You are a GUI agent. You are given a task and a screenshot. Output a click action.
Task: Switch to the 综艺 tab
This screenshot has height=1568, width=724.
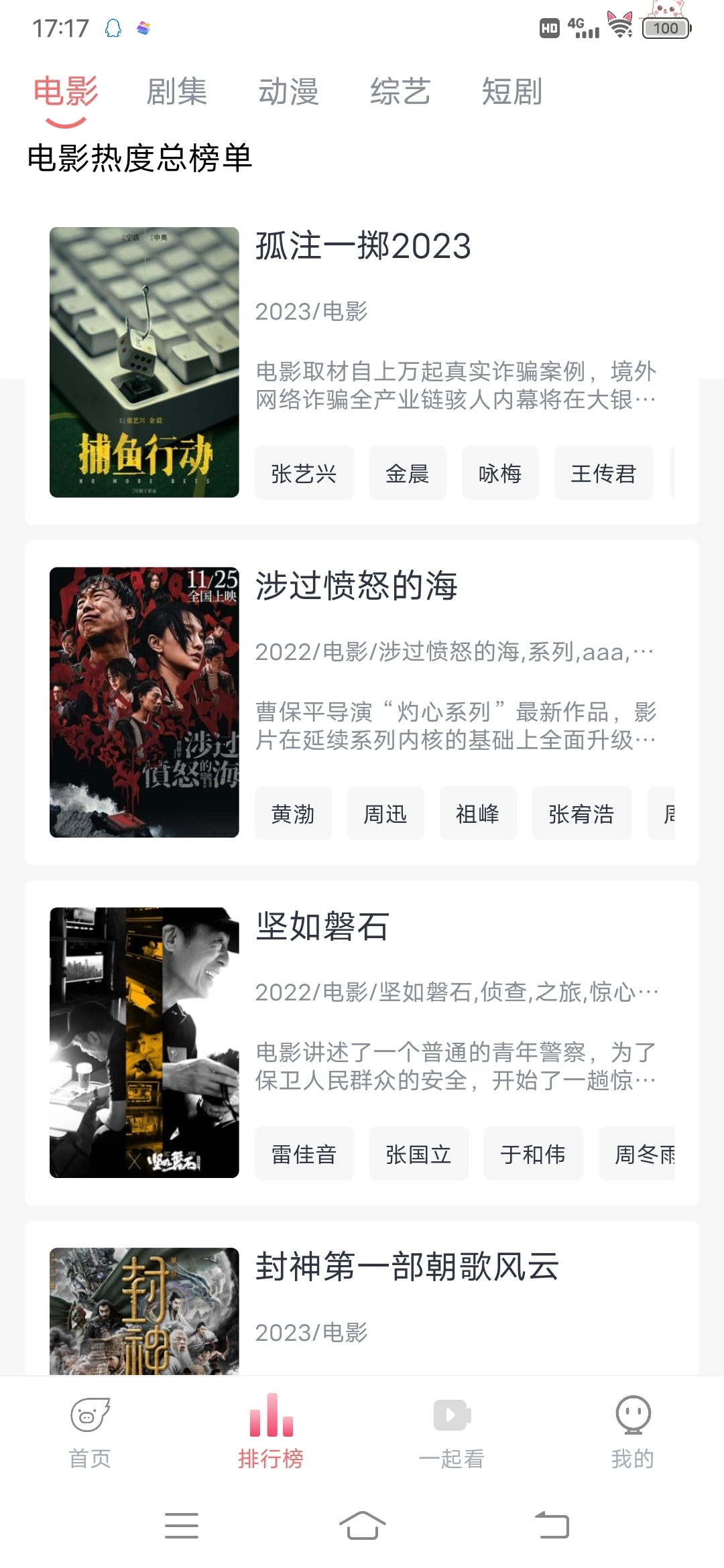pyautogui.click(x=401, y=92)
